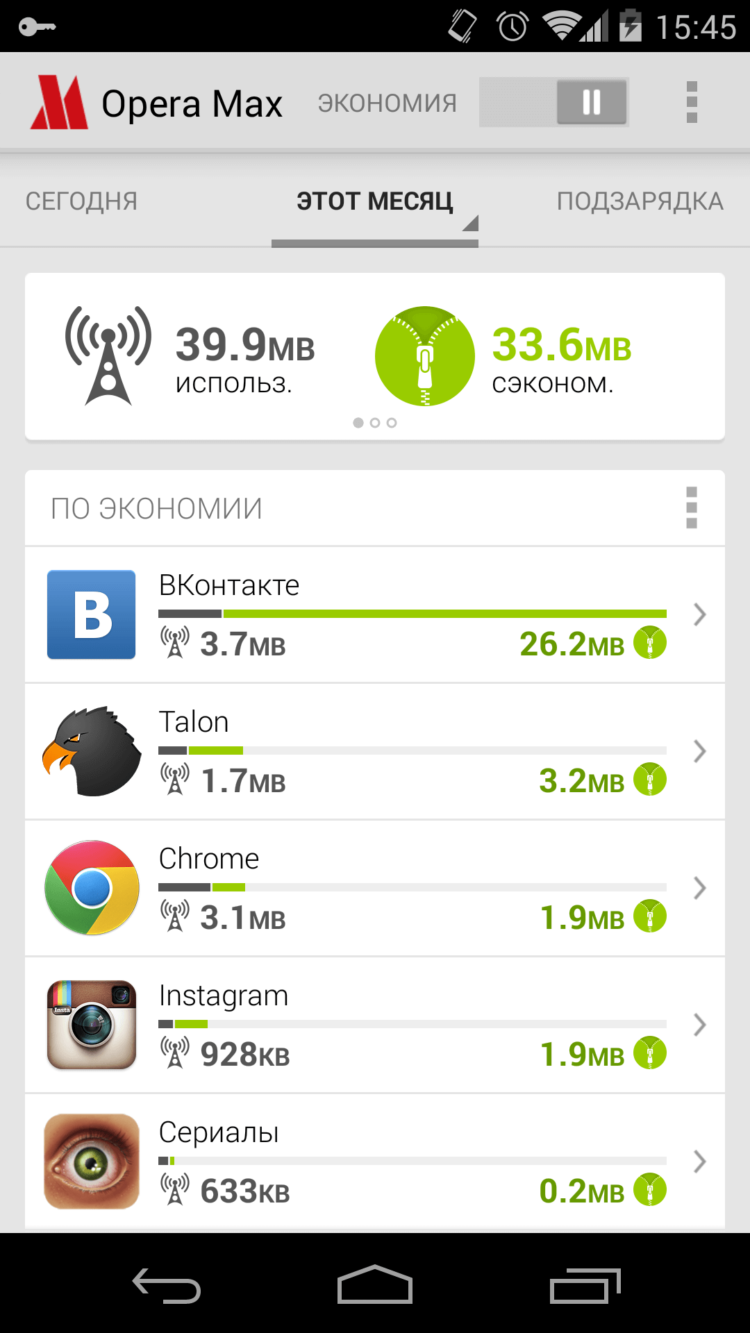View the 33.6MB saved statistic
This screenshot has width=750, height=1333.
click(x=562, y=346)
